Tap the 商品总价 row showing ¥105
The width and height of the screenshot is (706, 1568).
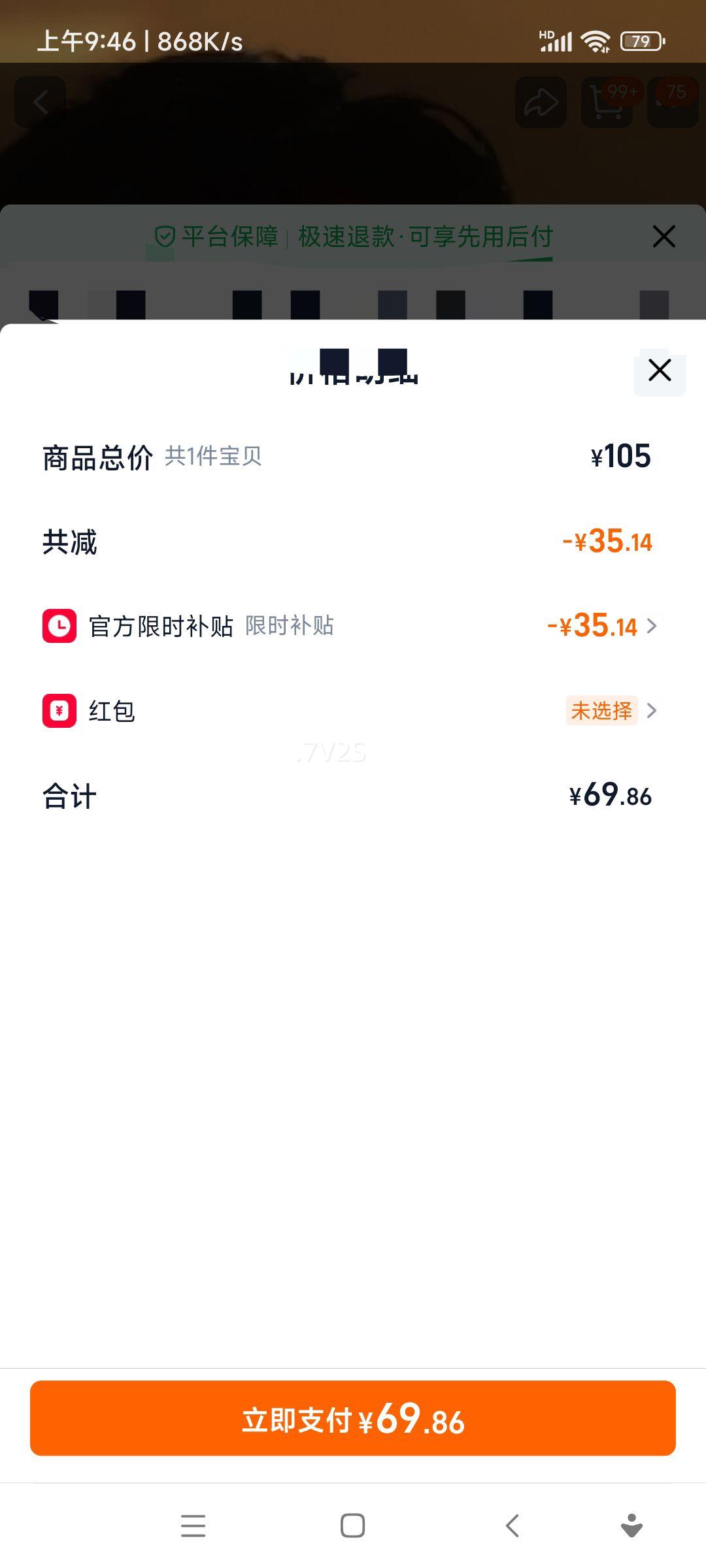point(353,456)
